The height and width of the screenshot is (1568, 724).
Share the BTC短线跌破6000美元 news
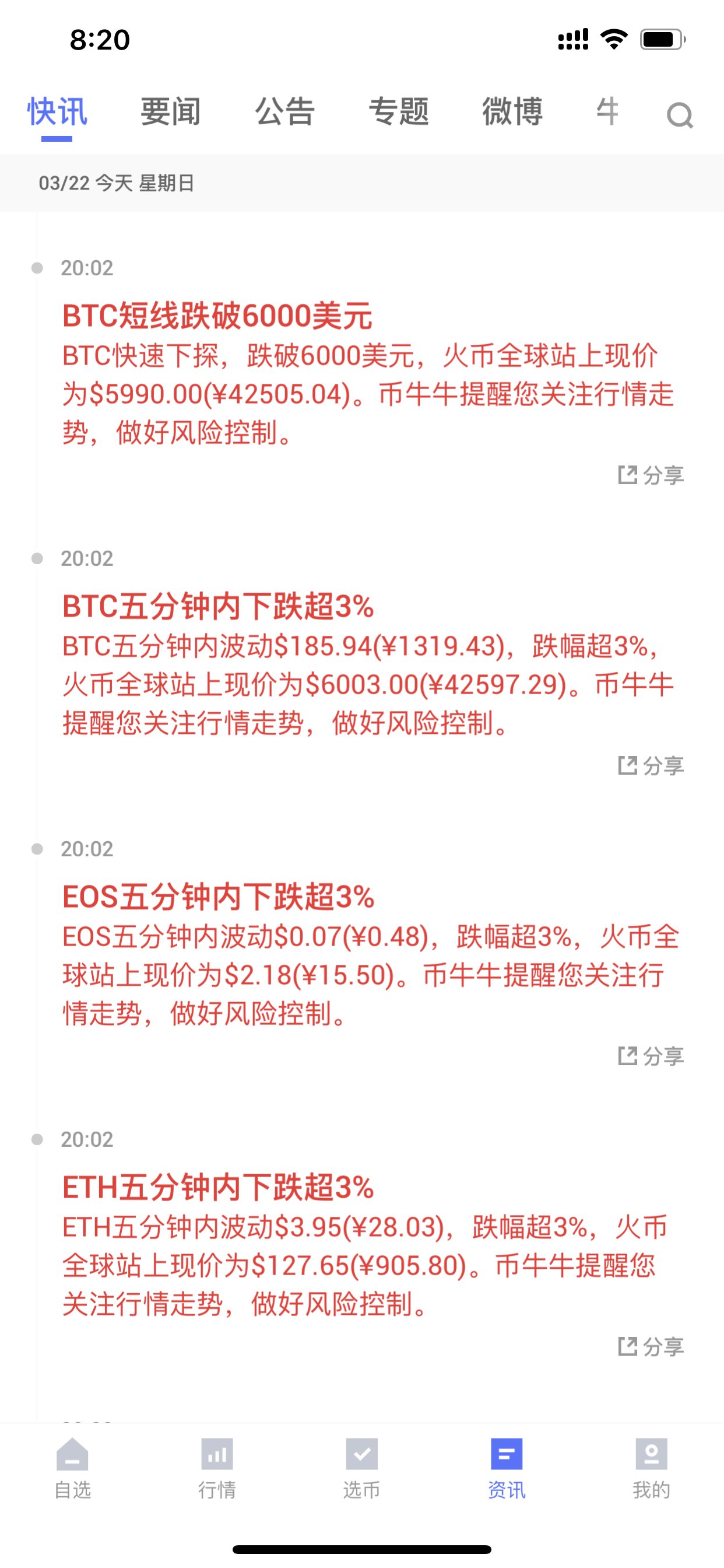[651, 475]
